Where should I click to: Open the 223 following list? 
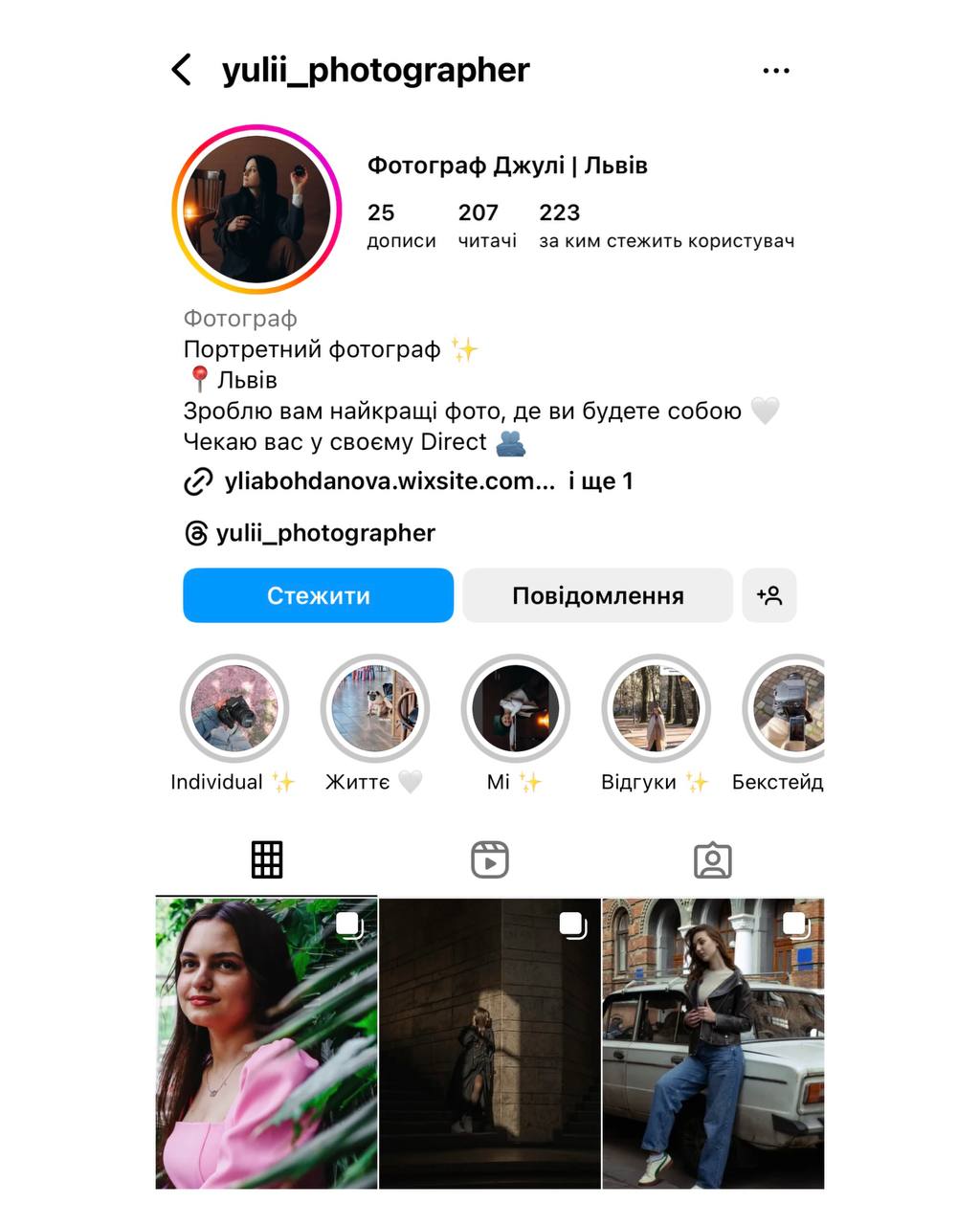[x=665, y=225]
